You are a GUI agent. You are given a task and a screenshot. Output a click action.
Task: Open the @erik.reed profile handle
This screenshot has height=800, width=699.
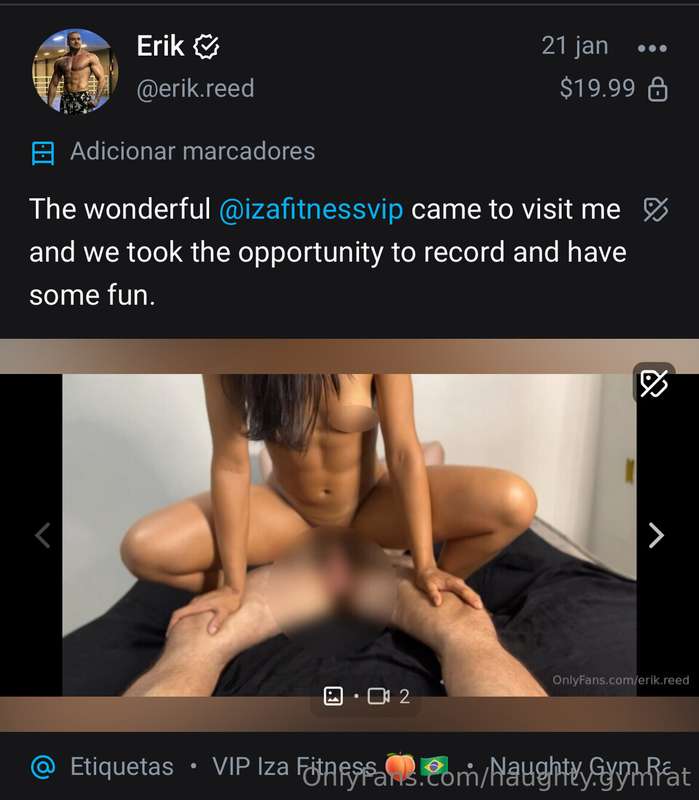(x=195, y=89)
